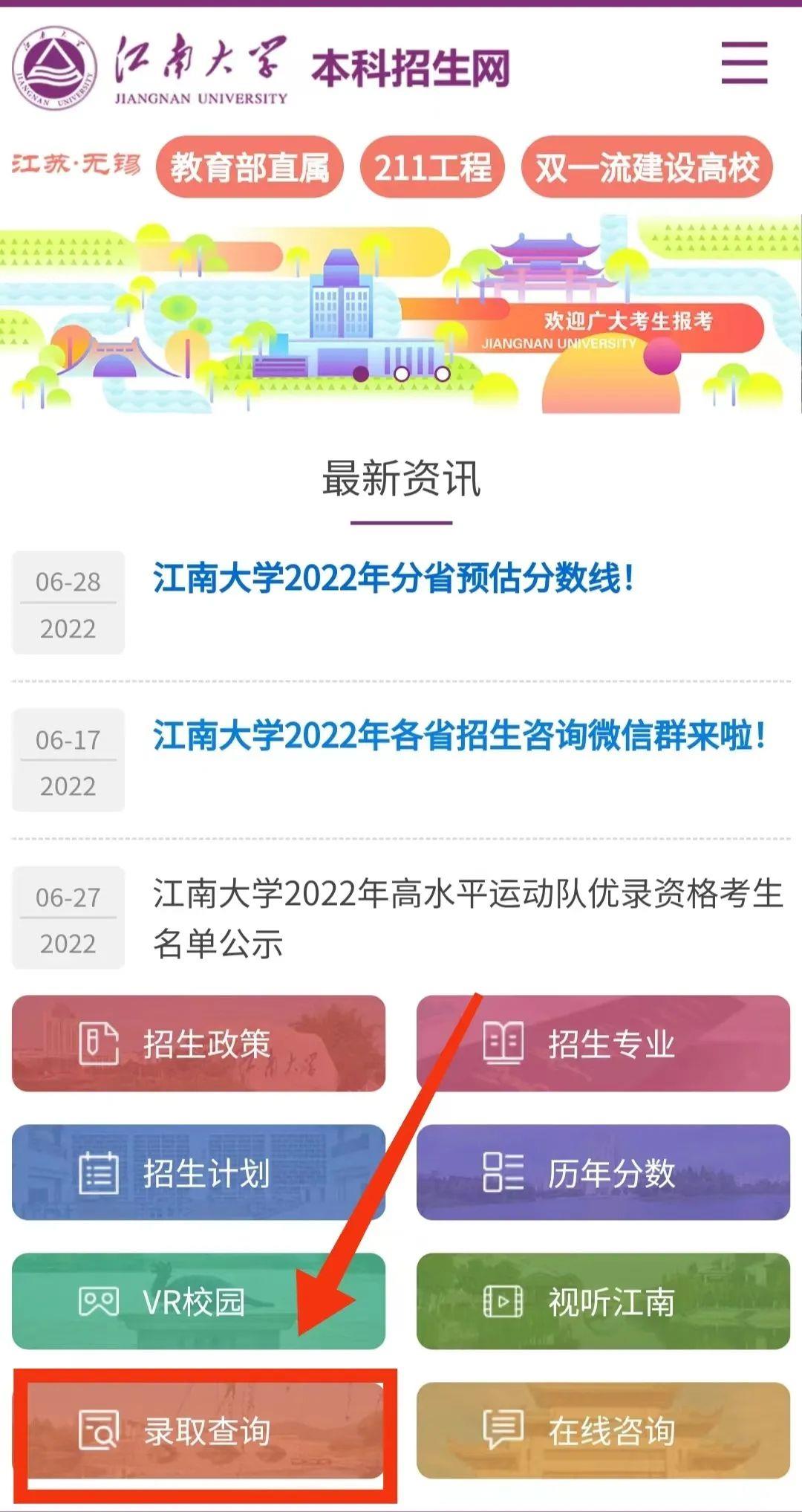Open 招生专业 section
This screenshot has height=1512, width=802.
click(603, 1043)
